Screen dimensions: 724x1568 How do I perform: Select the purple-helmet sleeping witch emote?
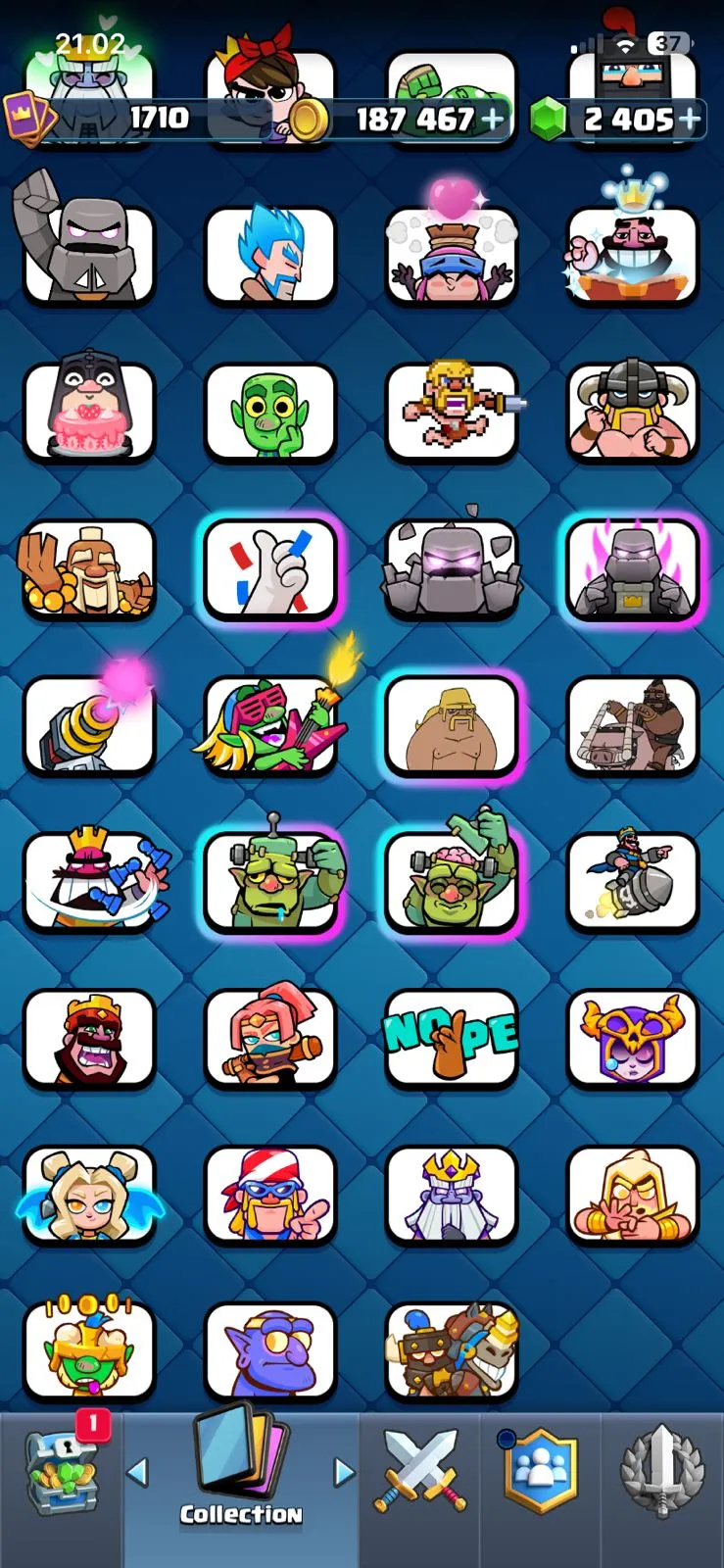(633, 1039)
